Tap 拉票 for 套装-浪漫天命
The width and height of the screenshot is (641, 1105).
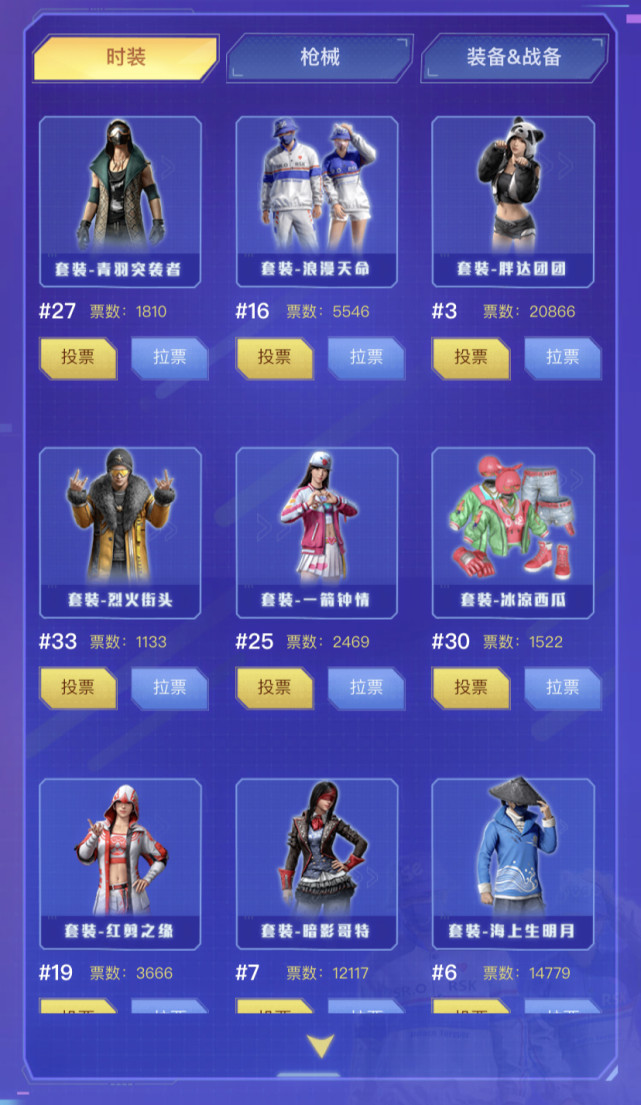366,357
